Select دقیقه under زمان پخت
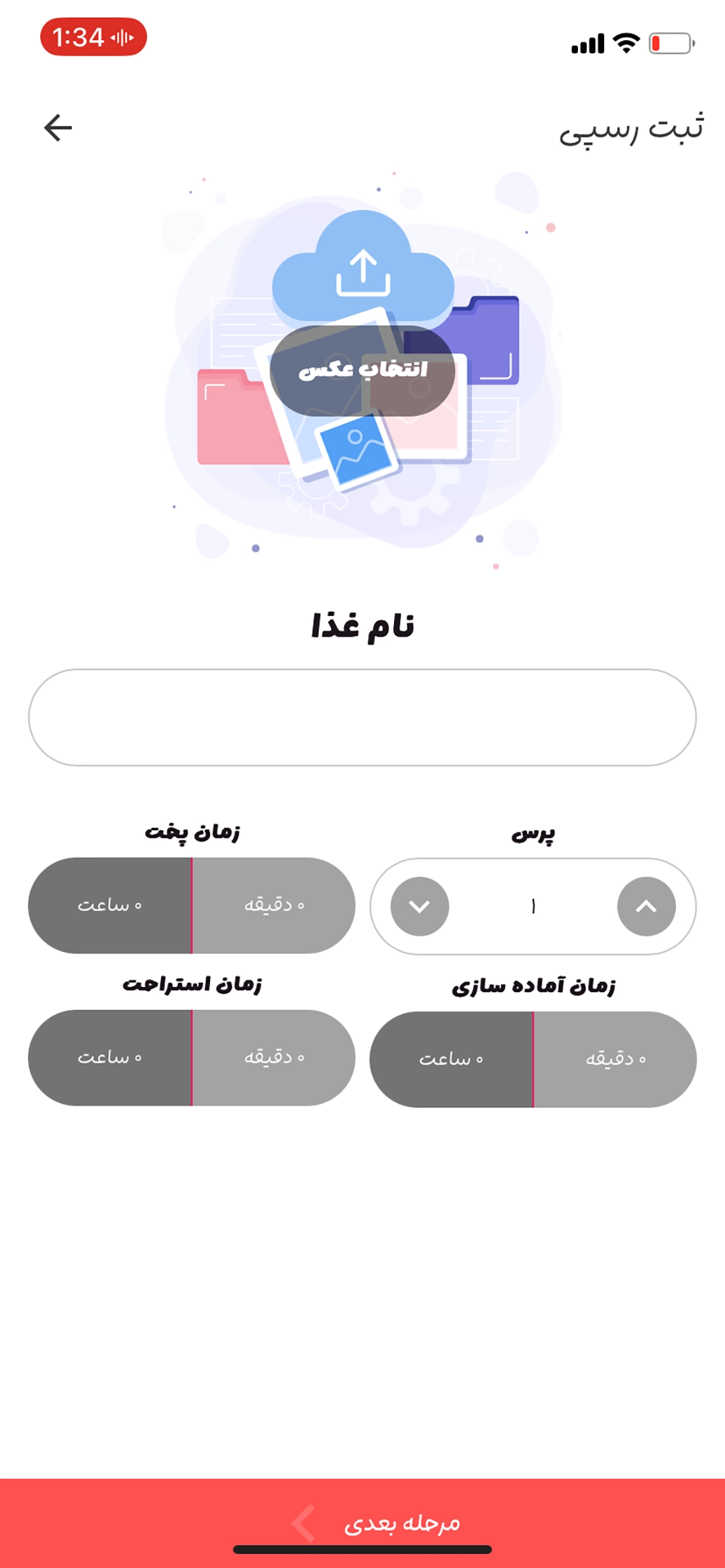725x1568 pixels. 273,905
